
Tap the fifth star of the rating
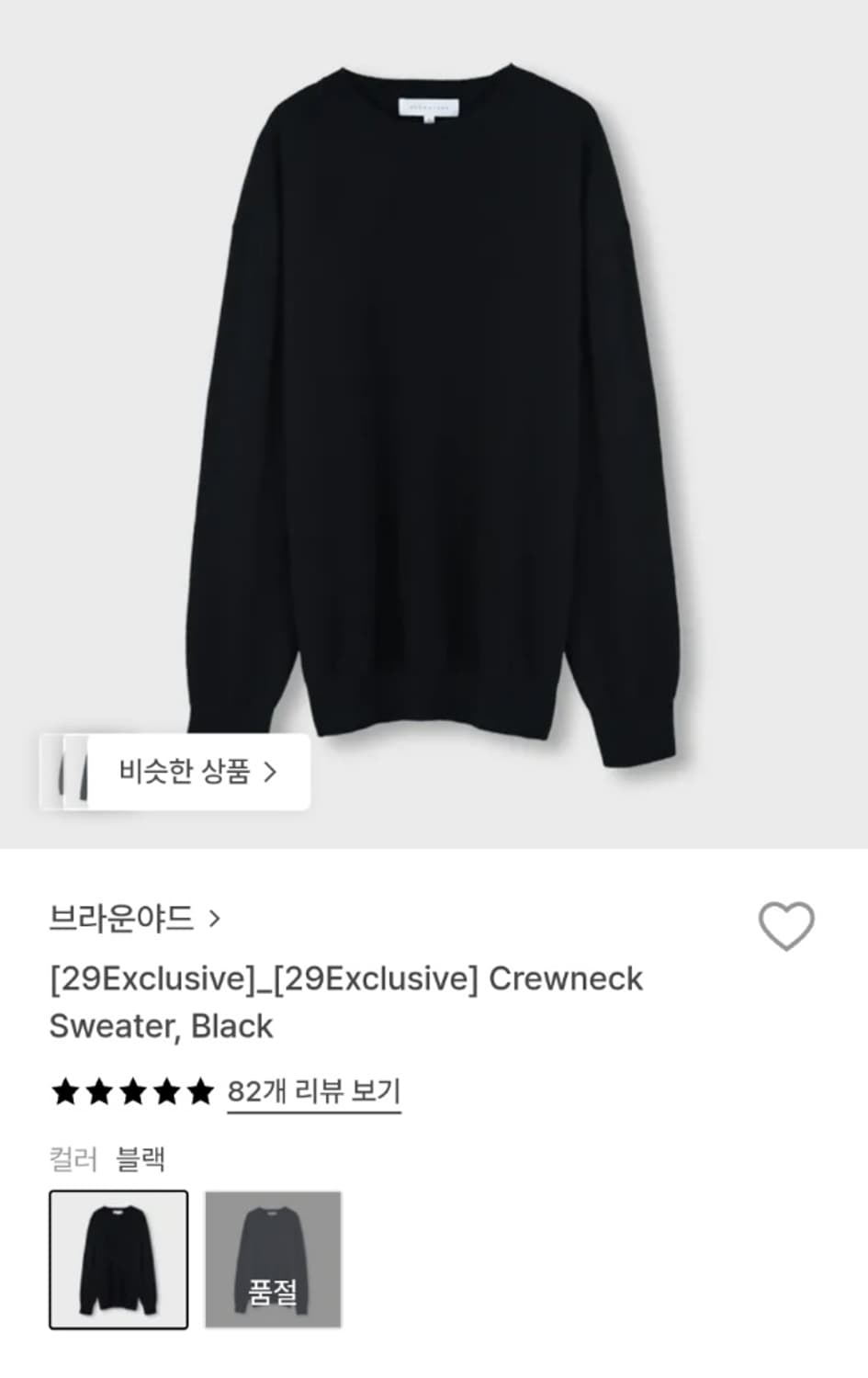(x=202, y=1090)
